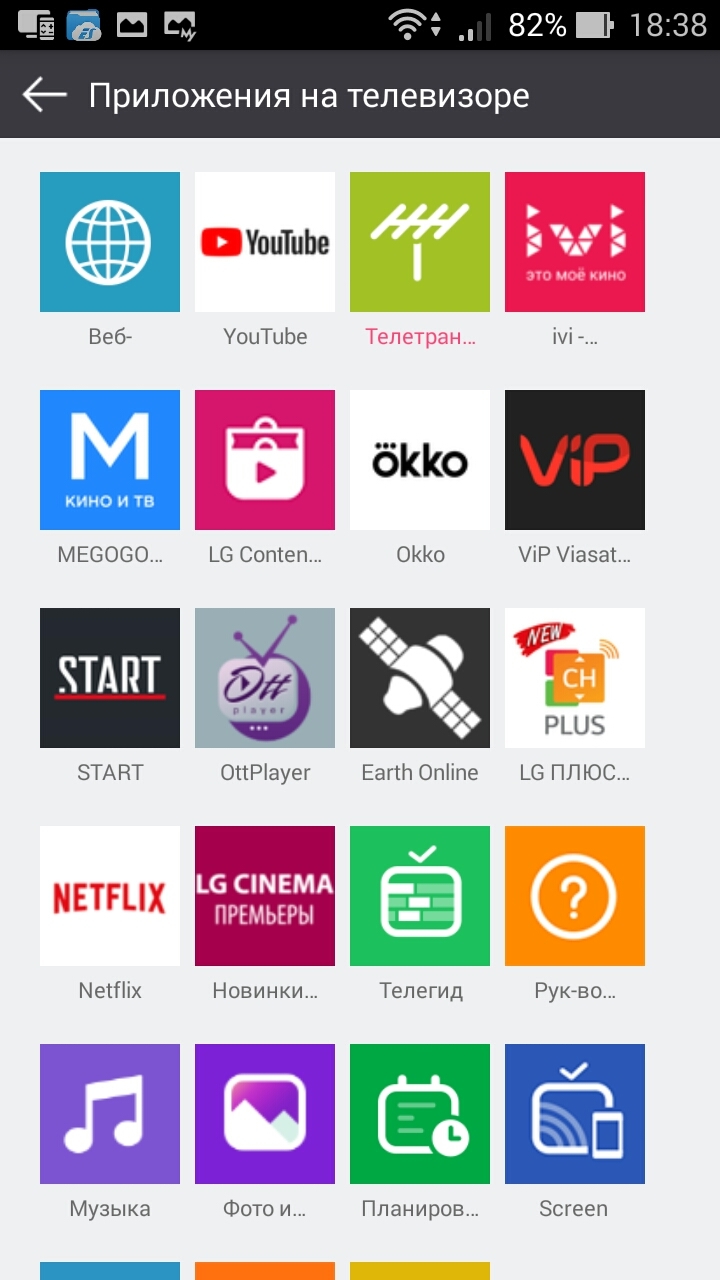Open MEGOGO кино и тв
Viewport: 720px width, 1280px height.
click(x=110, y=460)
